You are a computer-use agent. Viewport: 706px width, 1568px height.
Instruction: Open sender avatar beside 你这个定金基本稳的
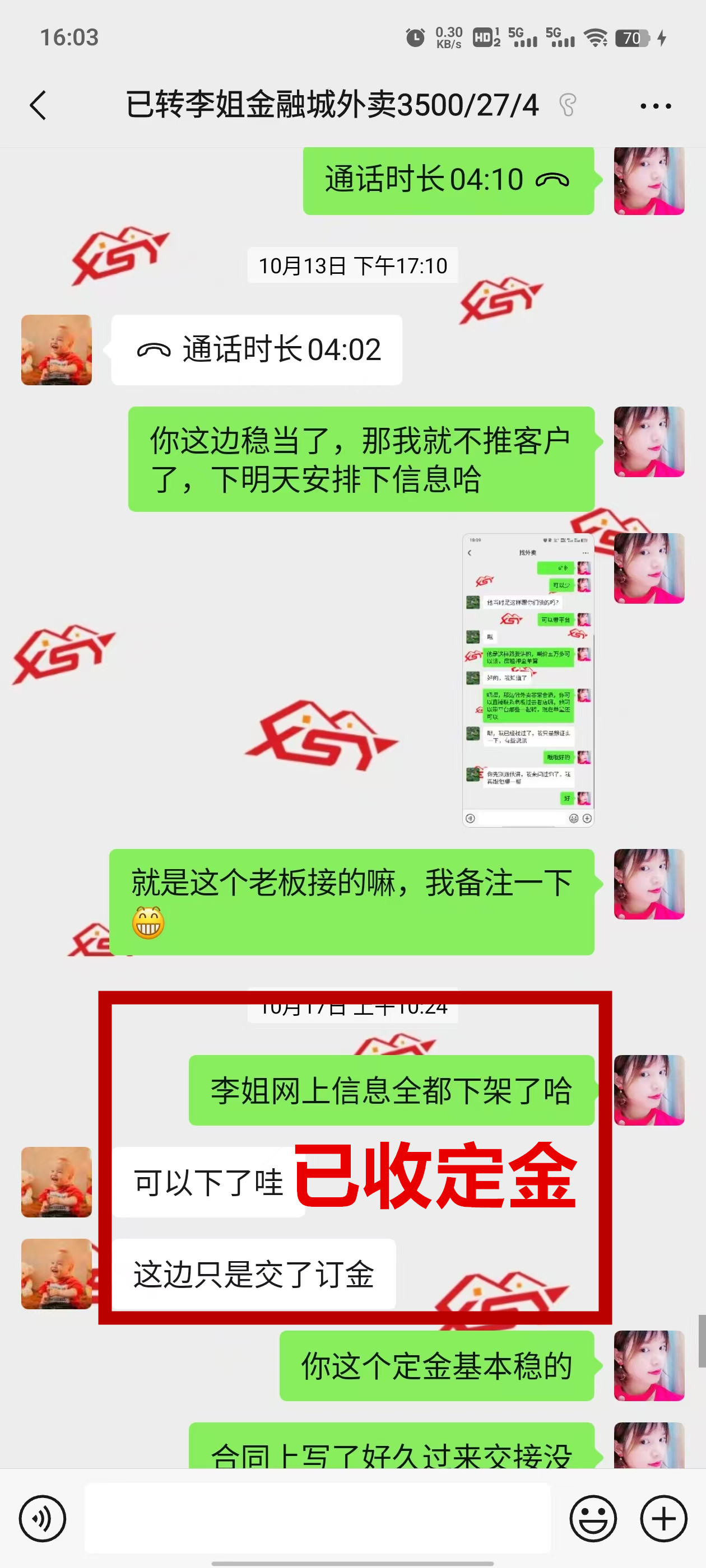(649, 1365)
